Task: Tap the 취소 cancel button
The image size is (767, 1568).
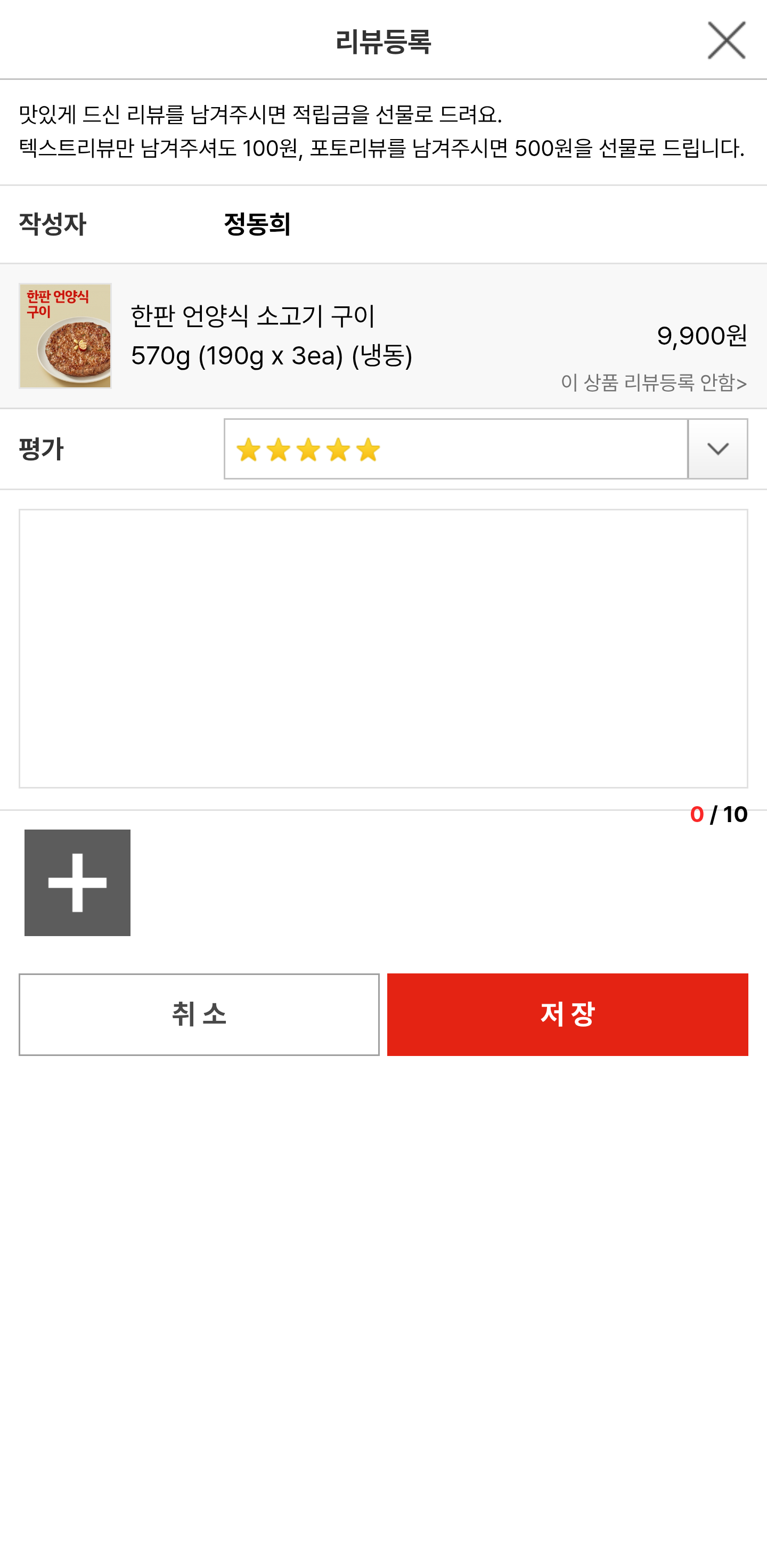Action: coord(199,1014)
